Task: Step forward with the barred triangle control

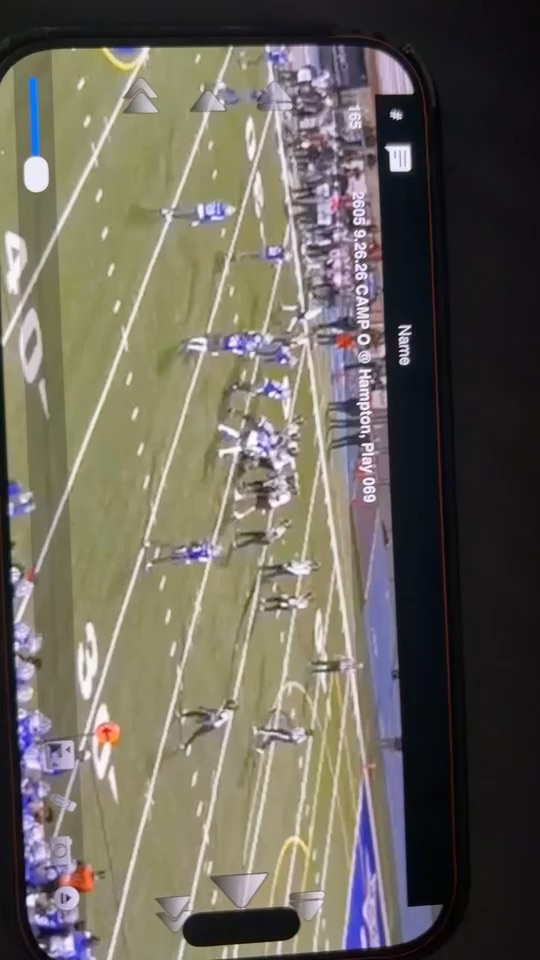Action: click(306, 906)
